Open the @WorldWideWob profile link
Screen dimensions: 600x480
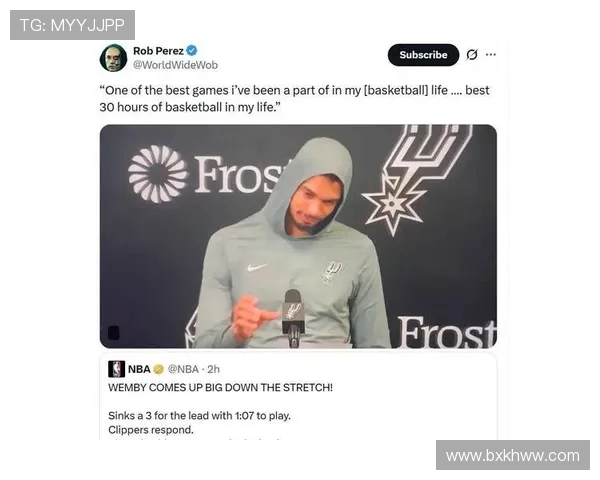[175, 65]
